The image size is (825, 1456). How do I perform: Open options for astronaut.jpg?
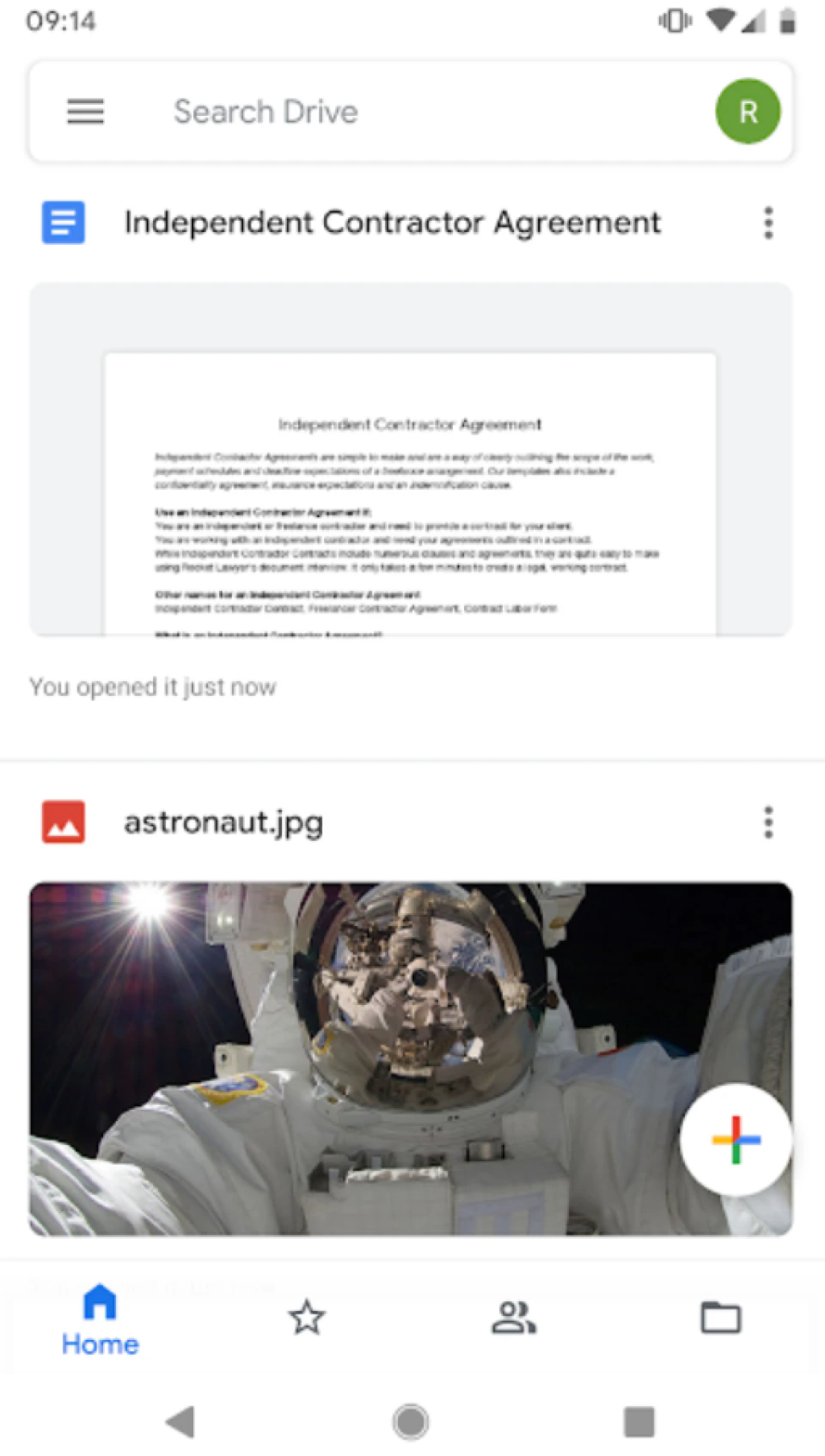(x=768, y=822)
